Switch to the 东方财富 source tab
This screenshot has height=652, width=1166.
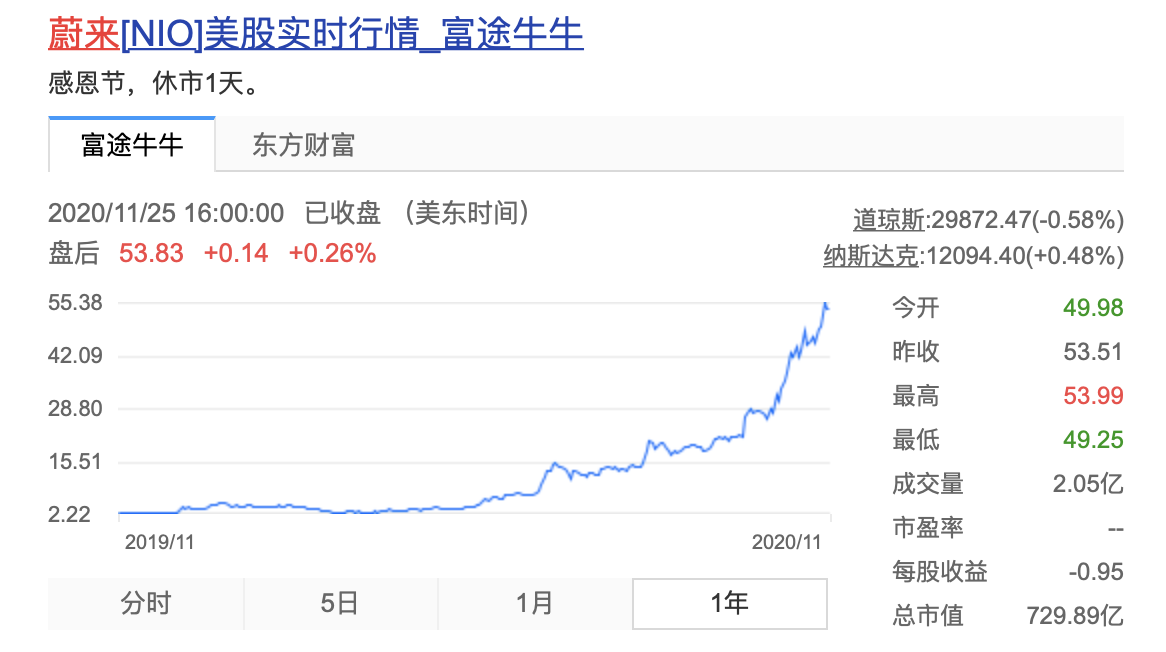pyautogui.click(x=303, y=146)
